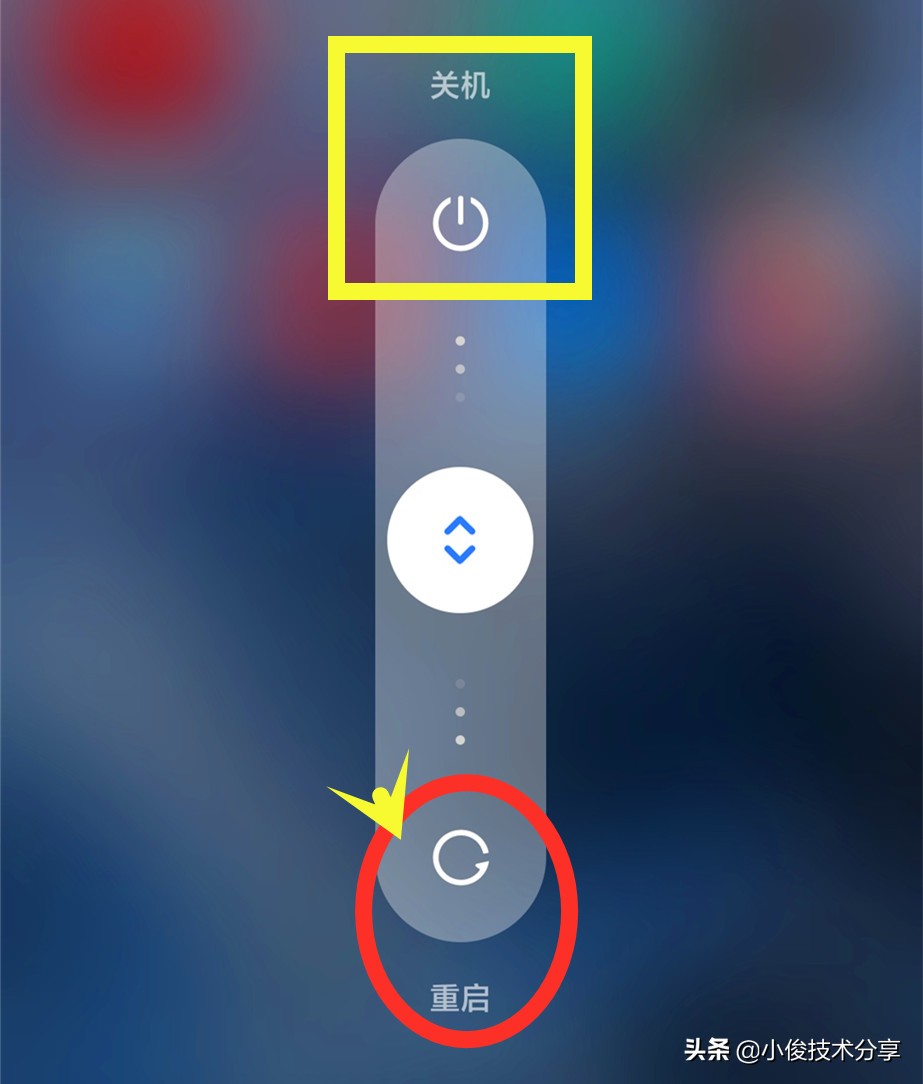The height and width of the screenshot is (1084, 923).
Task: Restart the phone via 重启 icon
Action: [x=460, y=859]
